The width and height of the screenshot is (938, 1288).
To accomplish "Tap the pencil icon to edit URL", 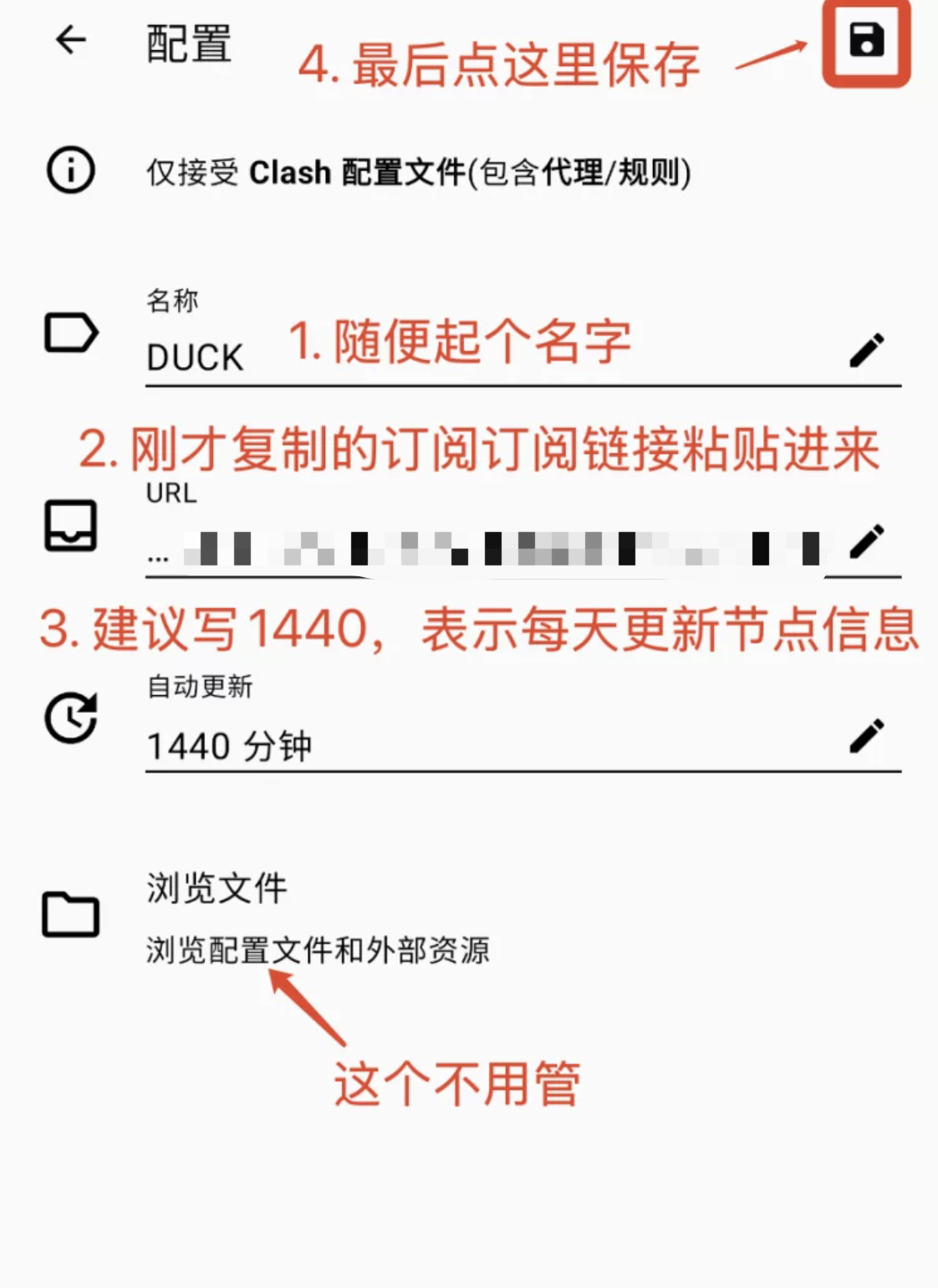I will click(867, 544).
